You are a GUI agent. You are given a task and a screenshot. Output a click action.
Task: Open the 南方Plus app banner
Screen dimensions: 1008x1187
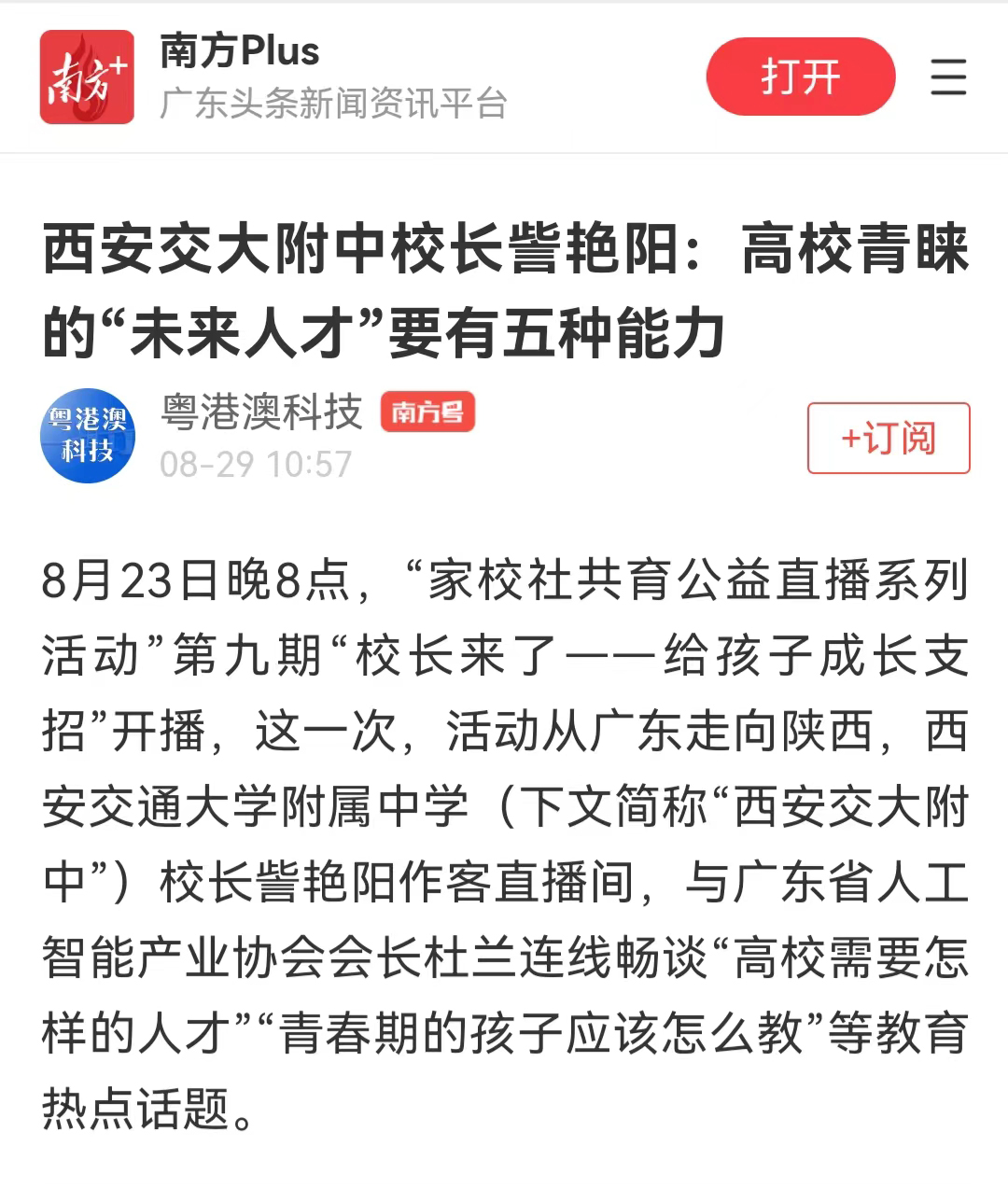[240, 51]
